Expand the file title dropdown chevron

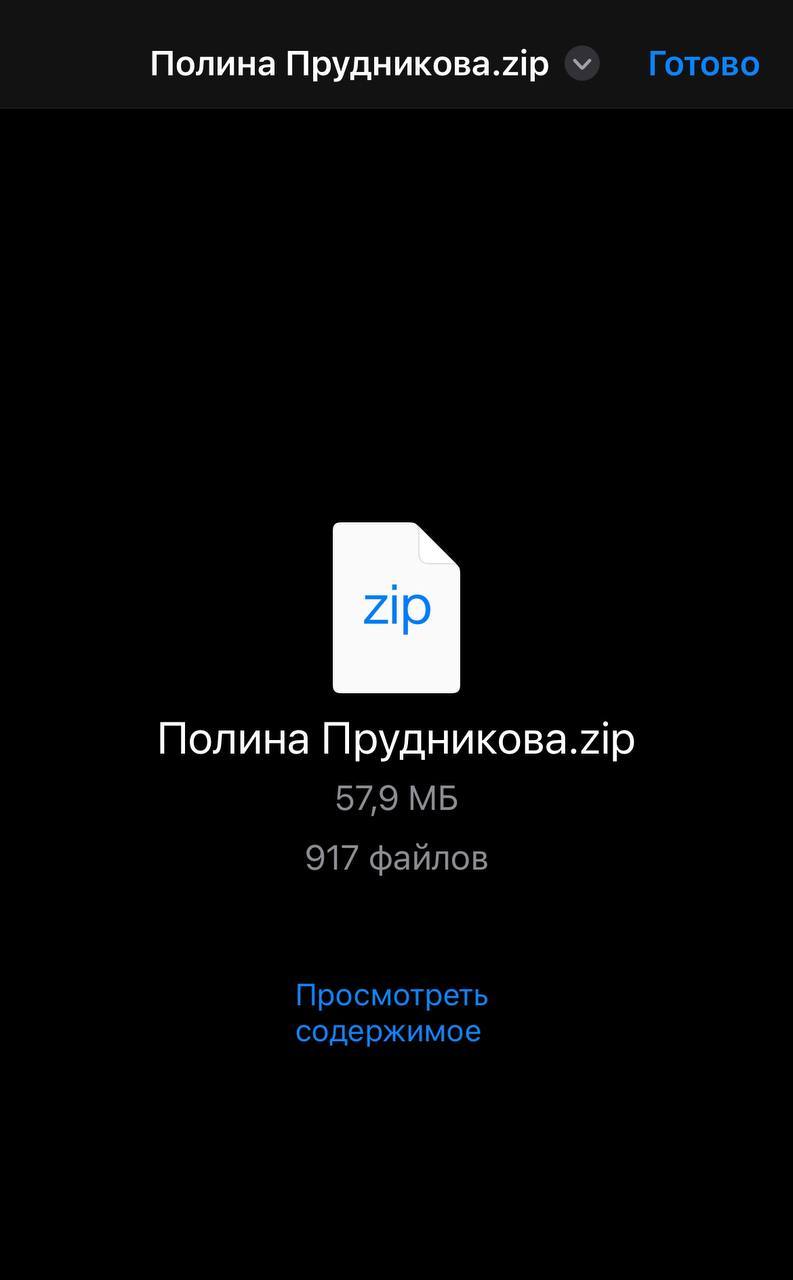[x=582, y=64]
